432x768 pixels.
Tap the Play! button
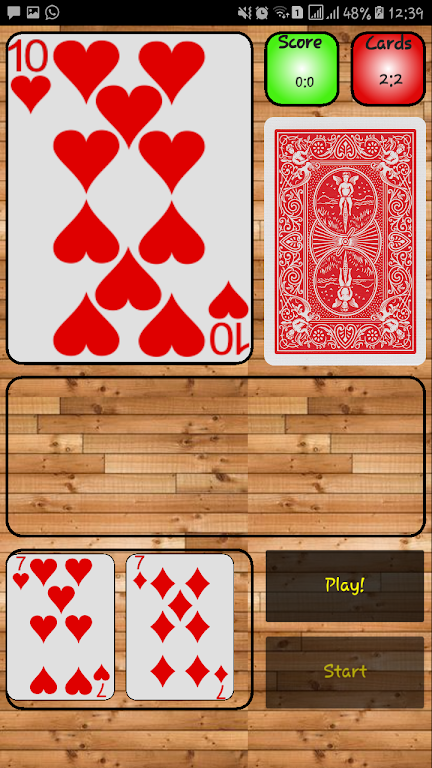point(345,586)
